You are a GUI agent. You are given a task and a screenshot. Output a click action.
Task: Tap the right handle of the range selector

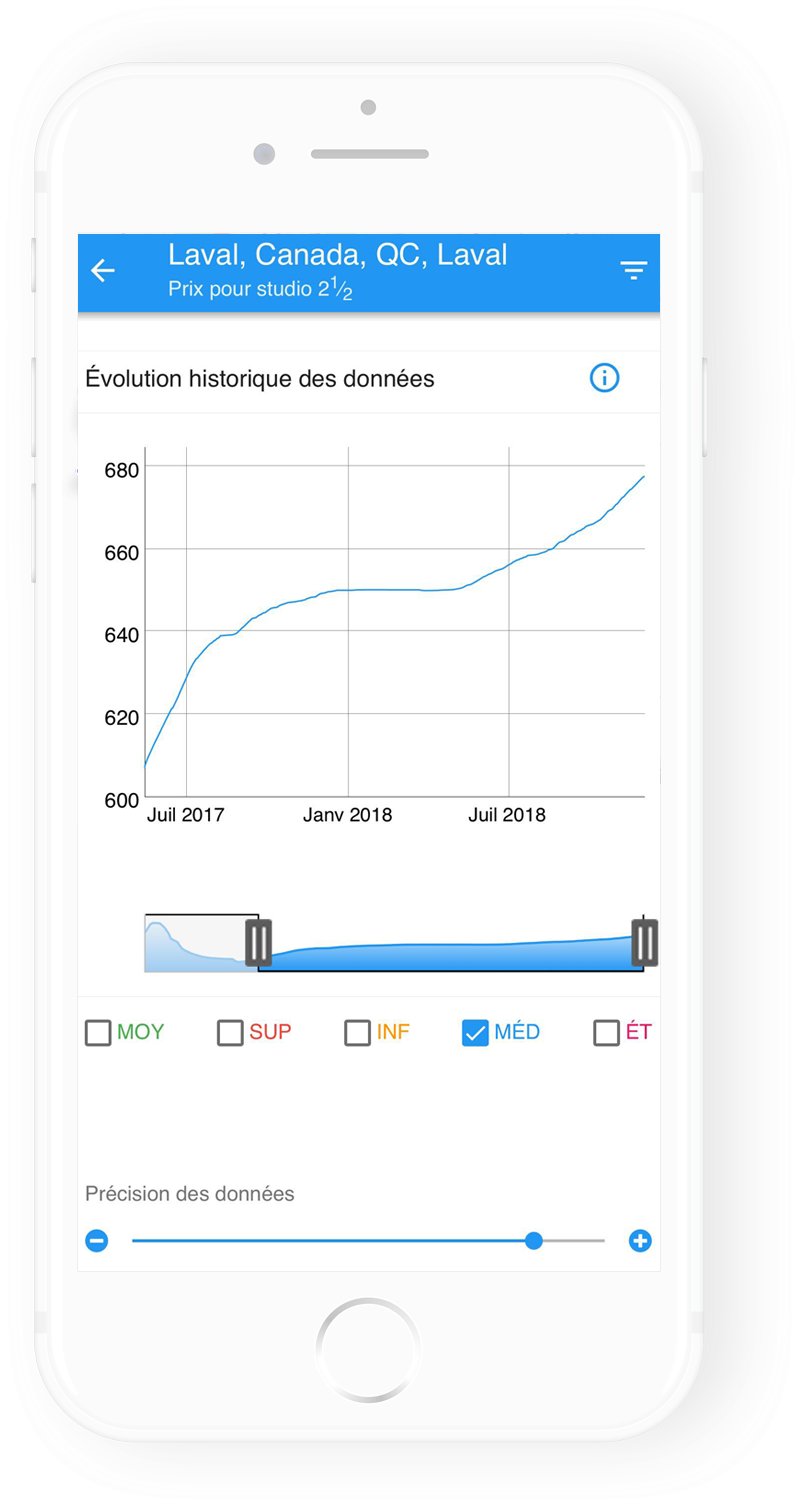[645, 942]
